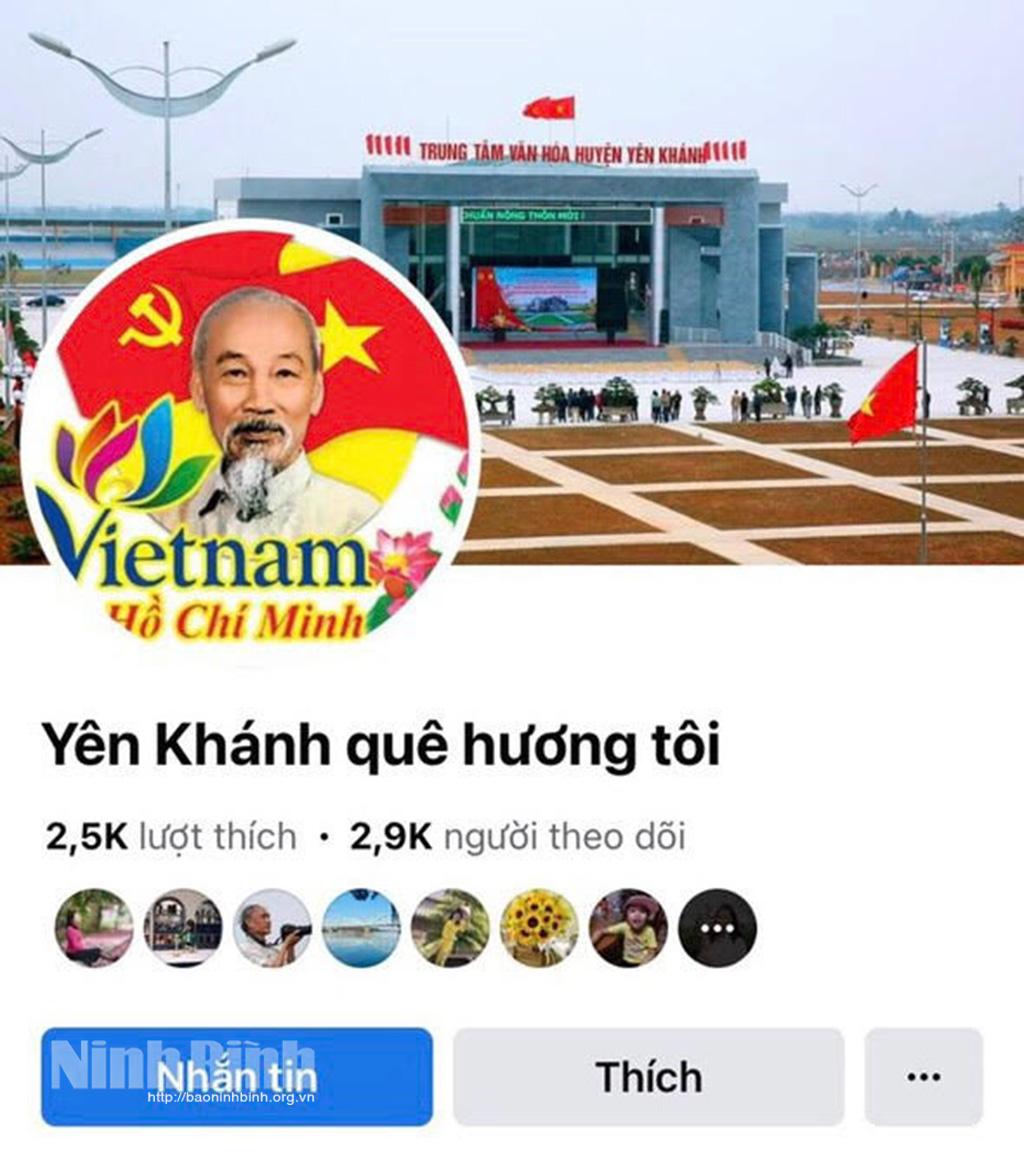Open the sunflower follower avatar
Image resolution: width=1024 pixels, height=1164 pixels.
click(539, 927)
